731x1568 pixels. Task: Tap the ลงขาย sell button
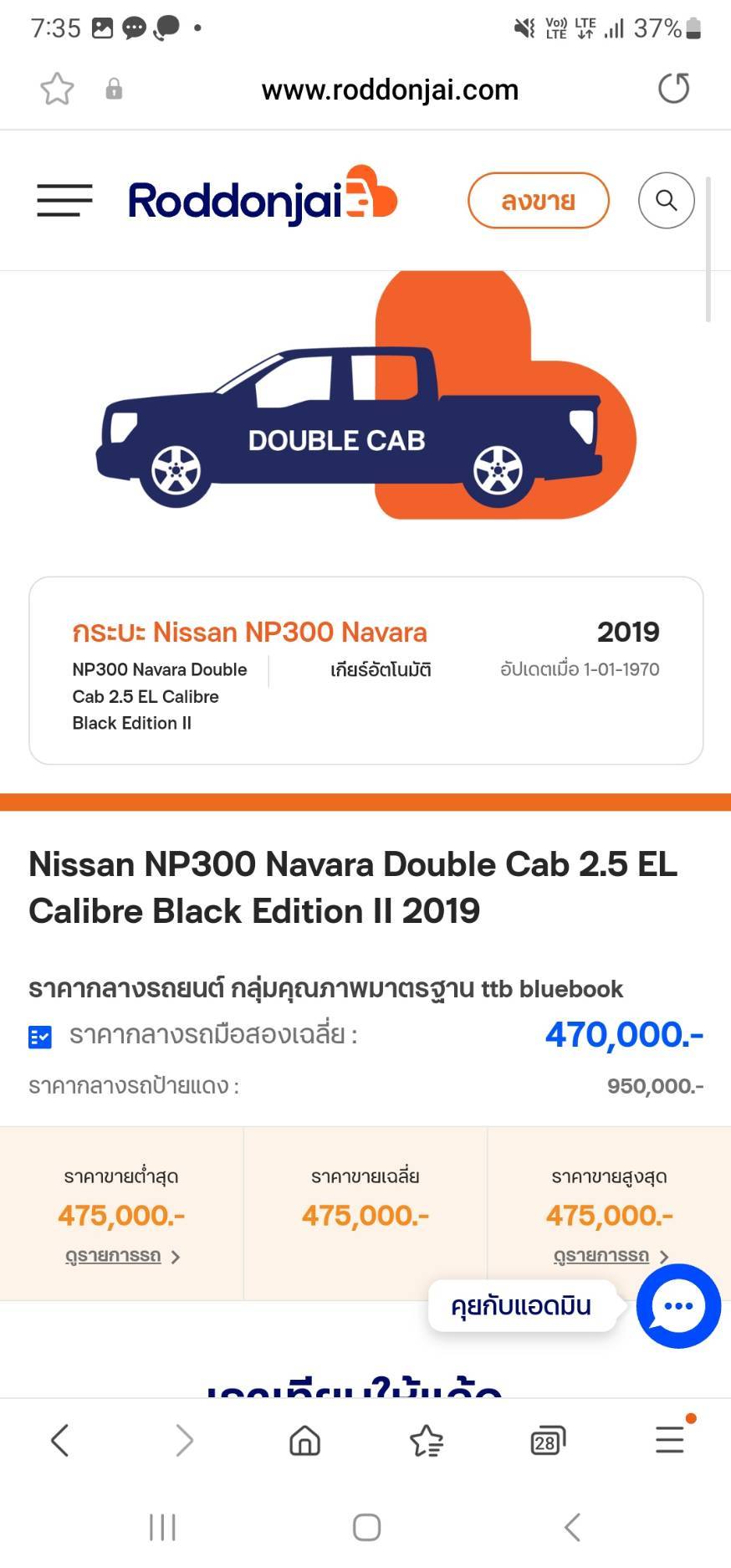pos(538,201)
